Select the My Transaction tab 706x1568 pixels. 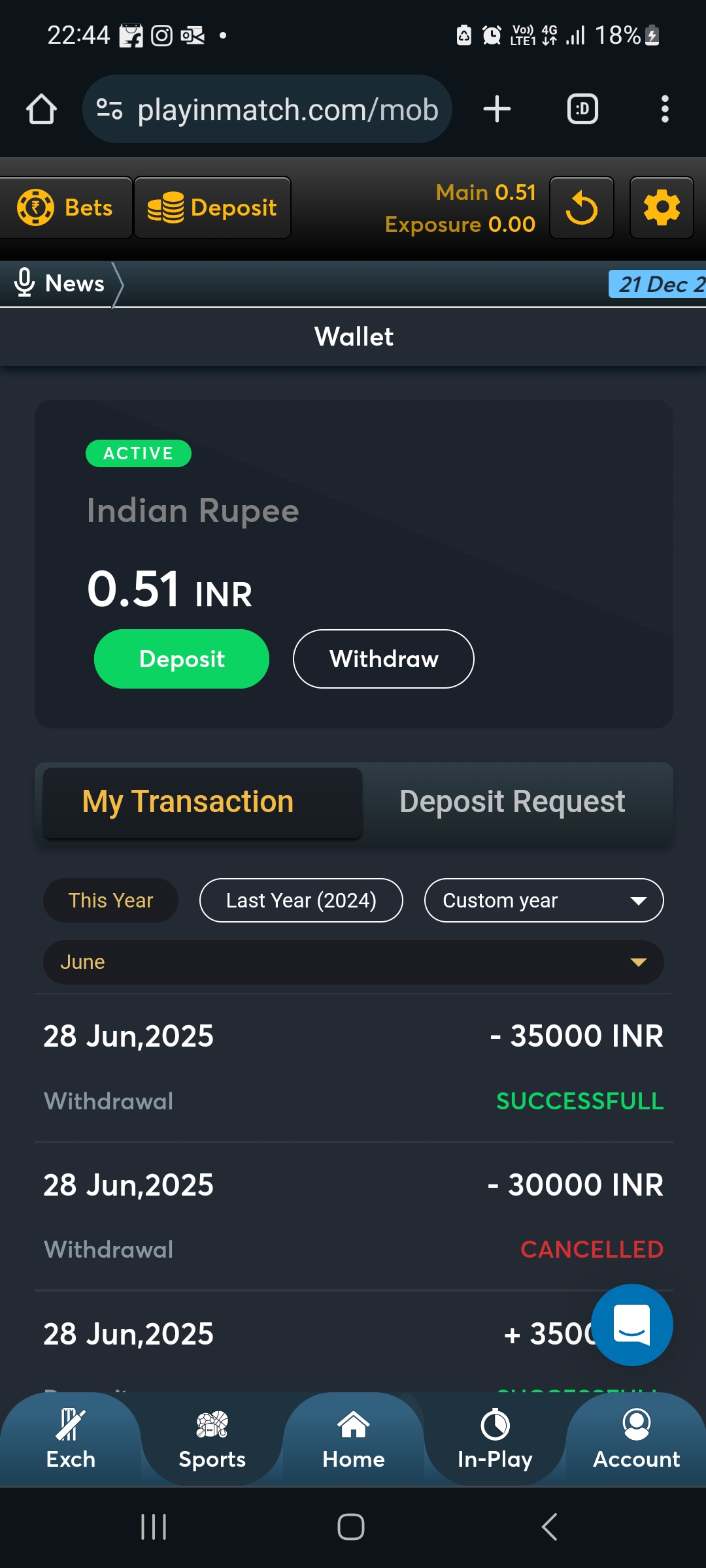(203, 802)
